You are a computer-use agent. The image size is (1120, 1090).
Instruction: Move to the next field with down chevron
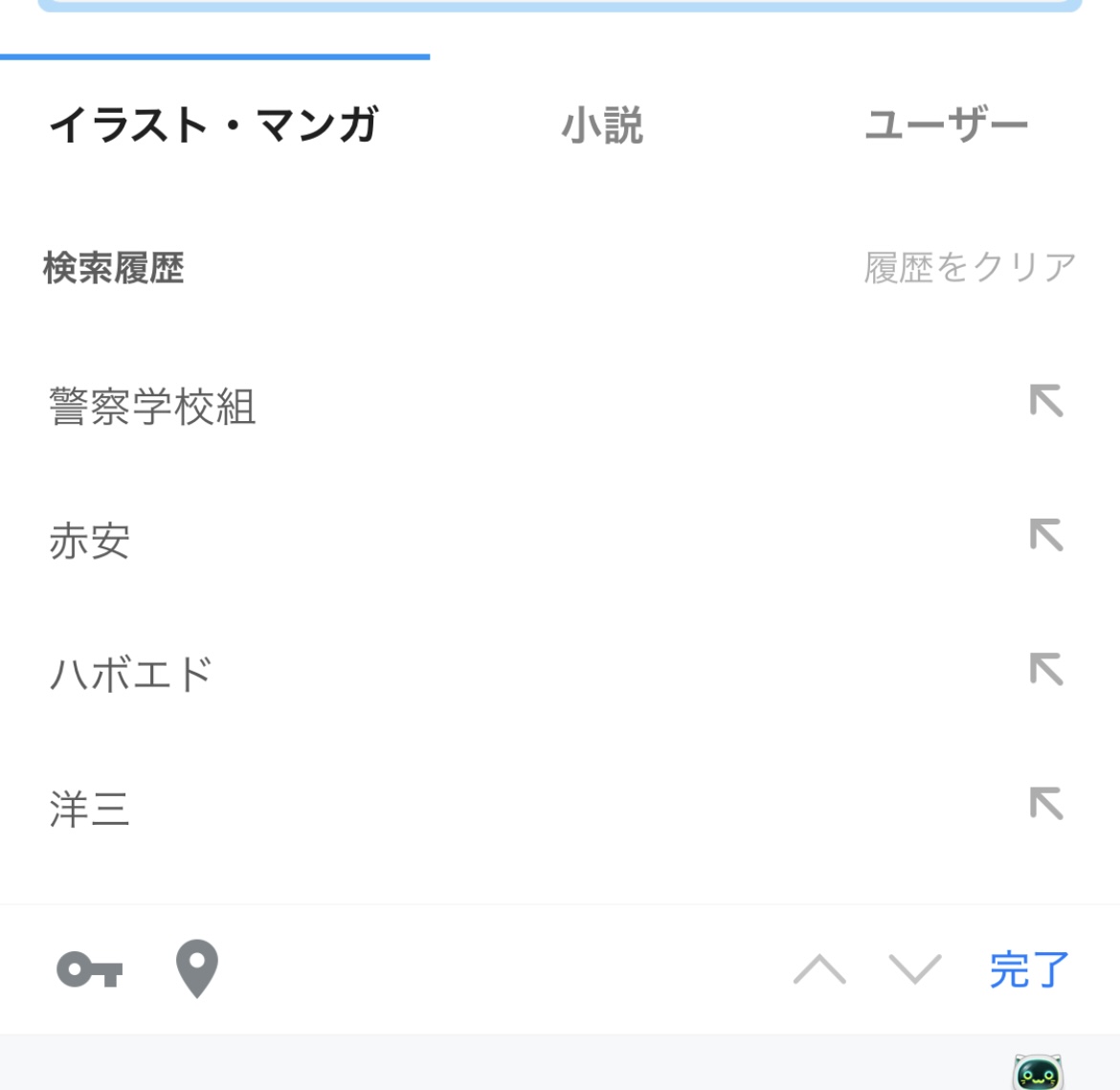tap(915, 969)
